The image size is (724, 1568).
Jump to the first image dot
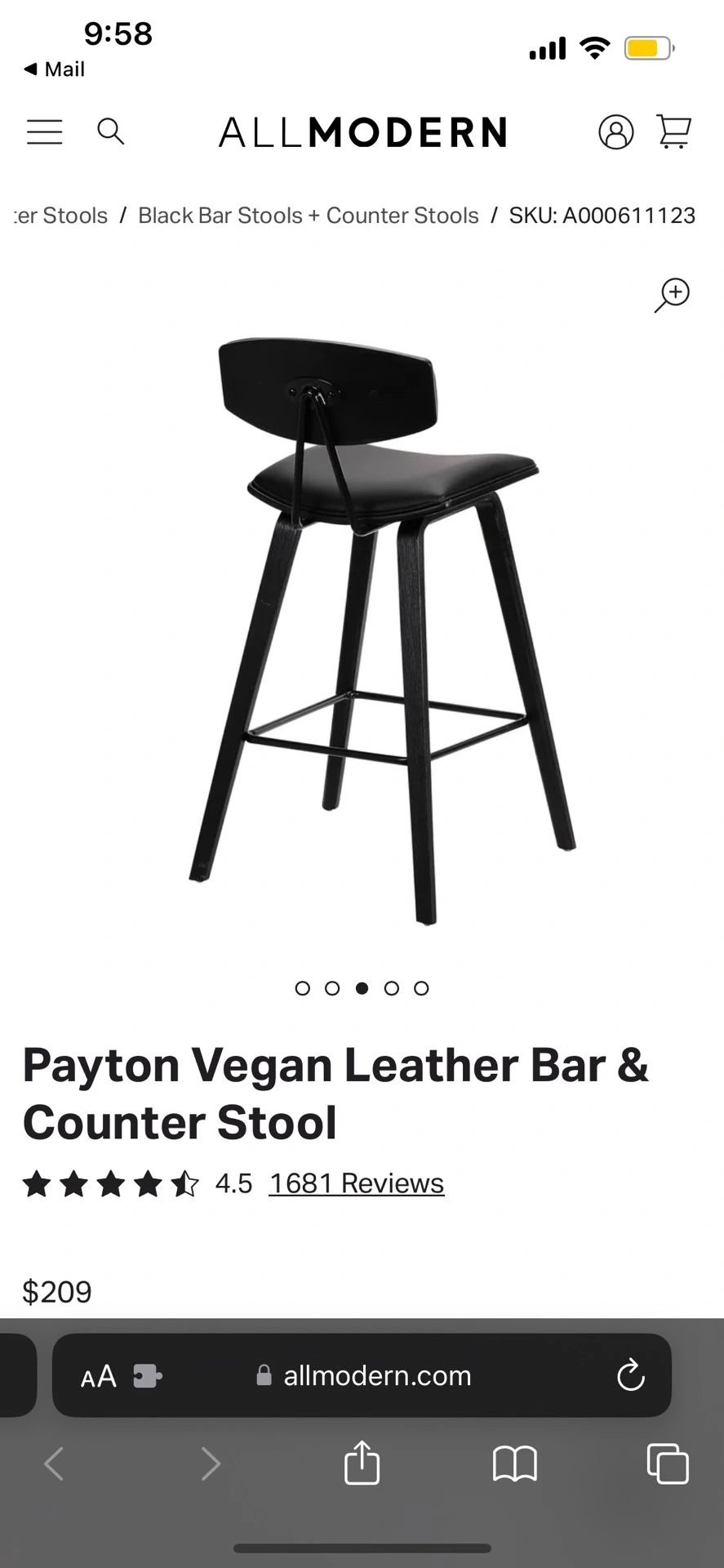pyautogui.click(x=303, y=988)
